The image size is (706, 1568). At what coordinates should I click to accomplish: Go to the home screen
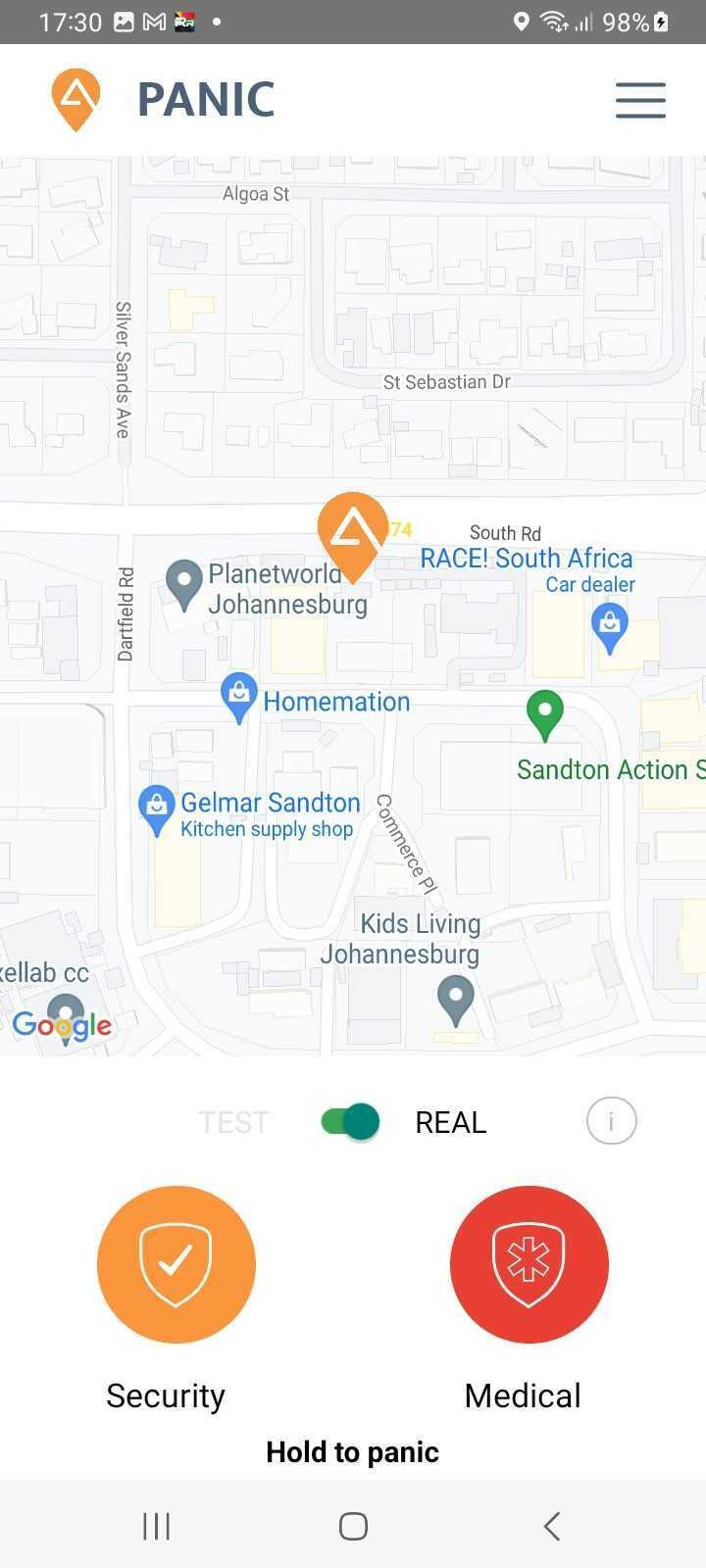(x=353, y=1526)
